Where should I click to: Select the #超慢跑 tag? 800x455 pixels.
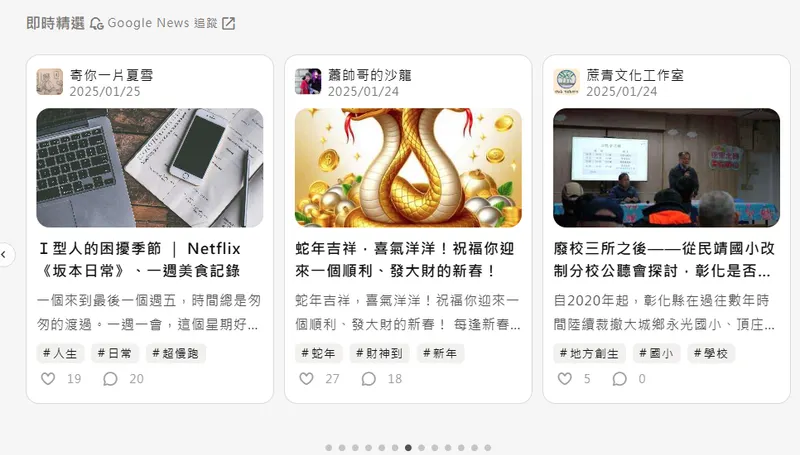pos(175,353)
